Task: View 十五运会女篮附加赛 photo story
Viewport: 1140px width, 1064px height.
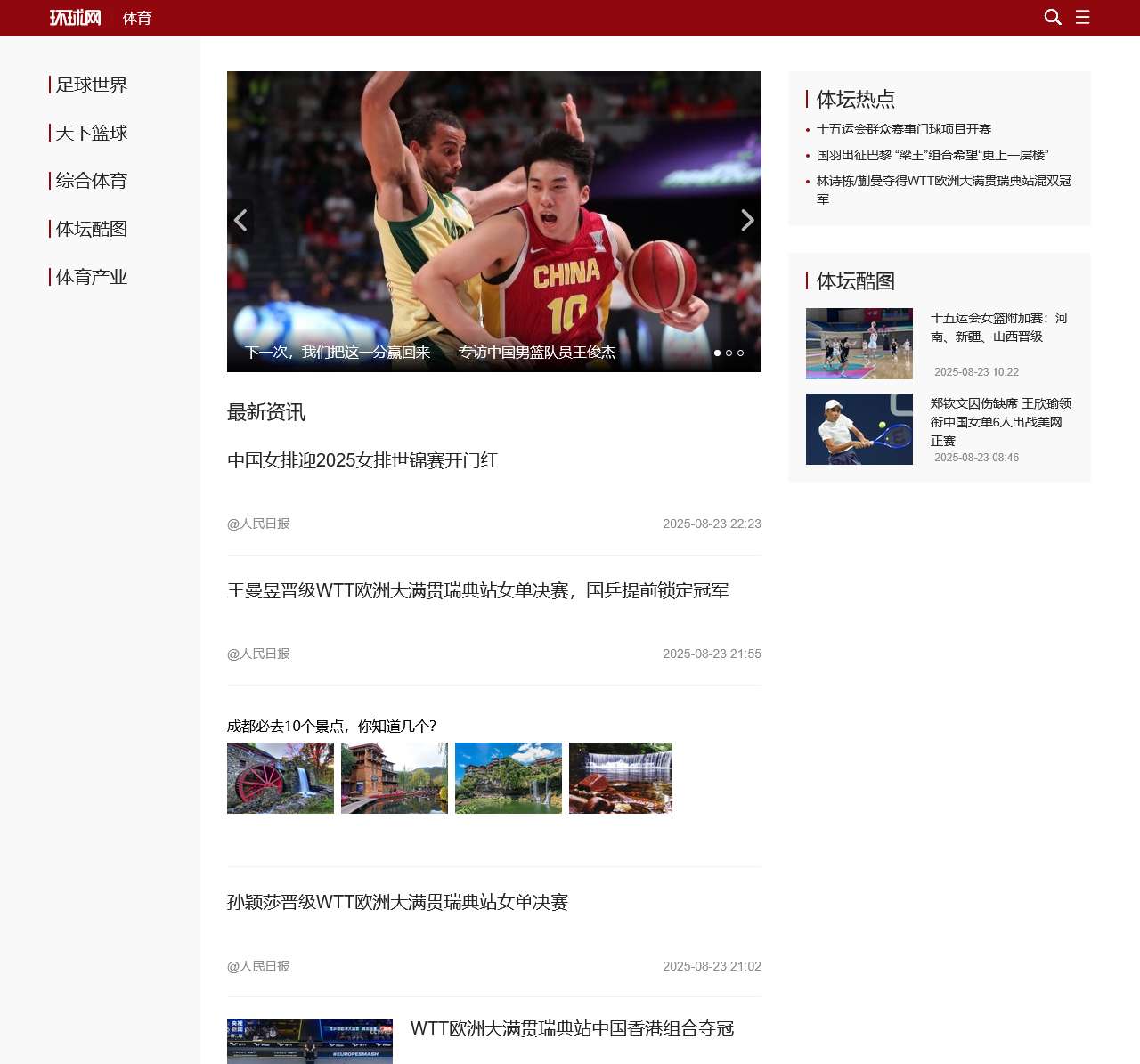Action: pos(998,327)
